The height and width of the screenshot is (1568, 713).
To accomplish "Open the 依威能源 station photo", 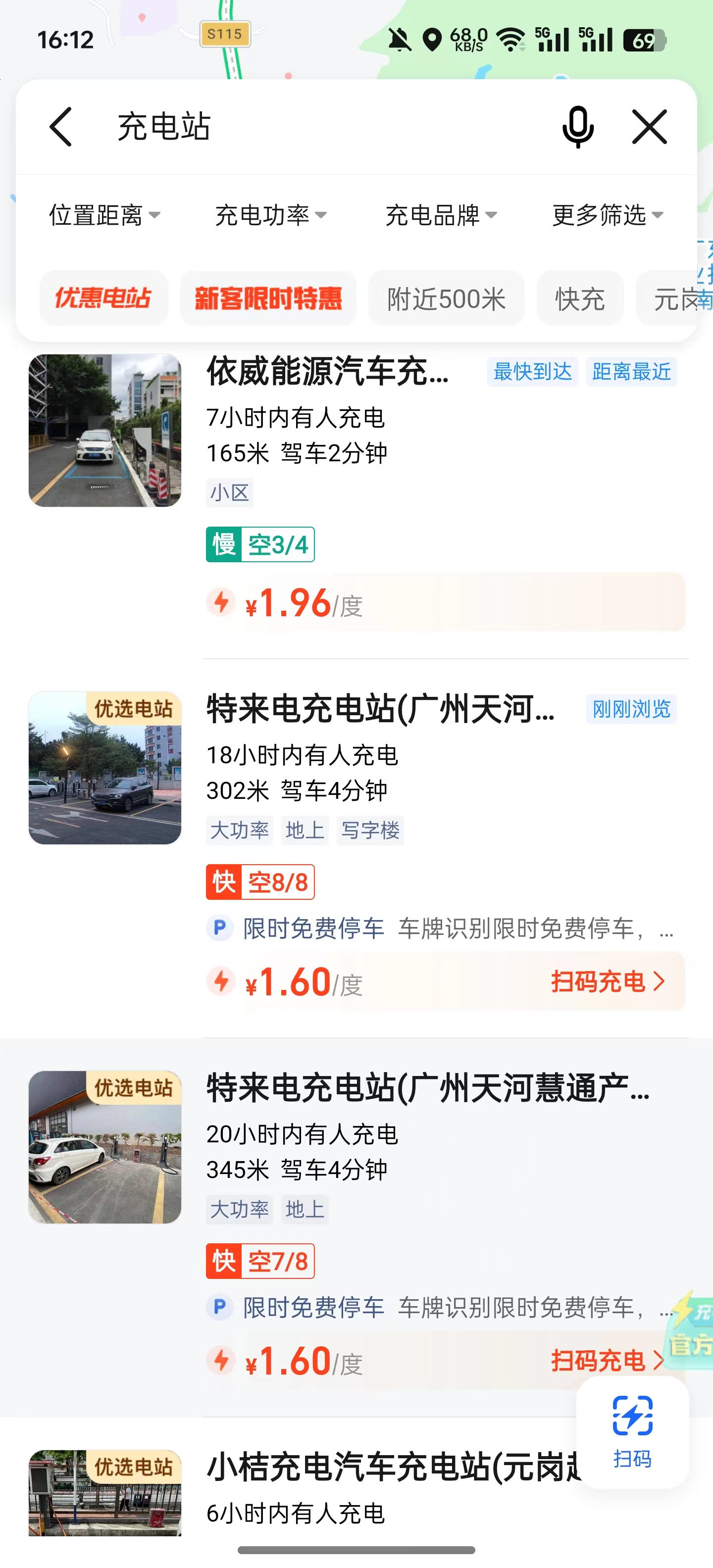I will point(105,430).
